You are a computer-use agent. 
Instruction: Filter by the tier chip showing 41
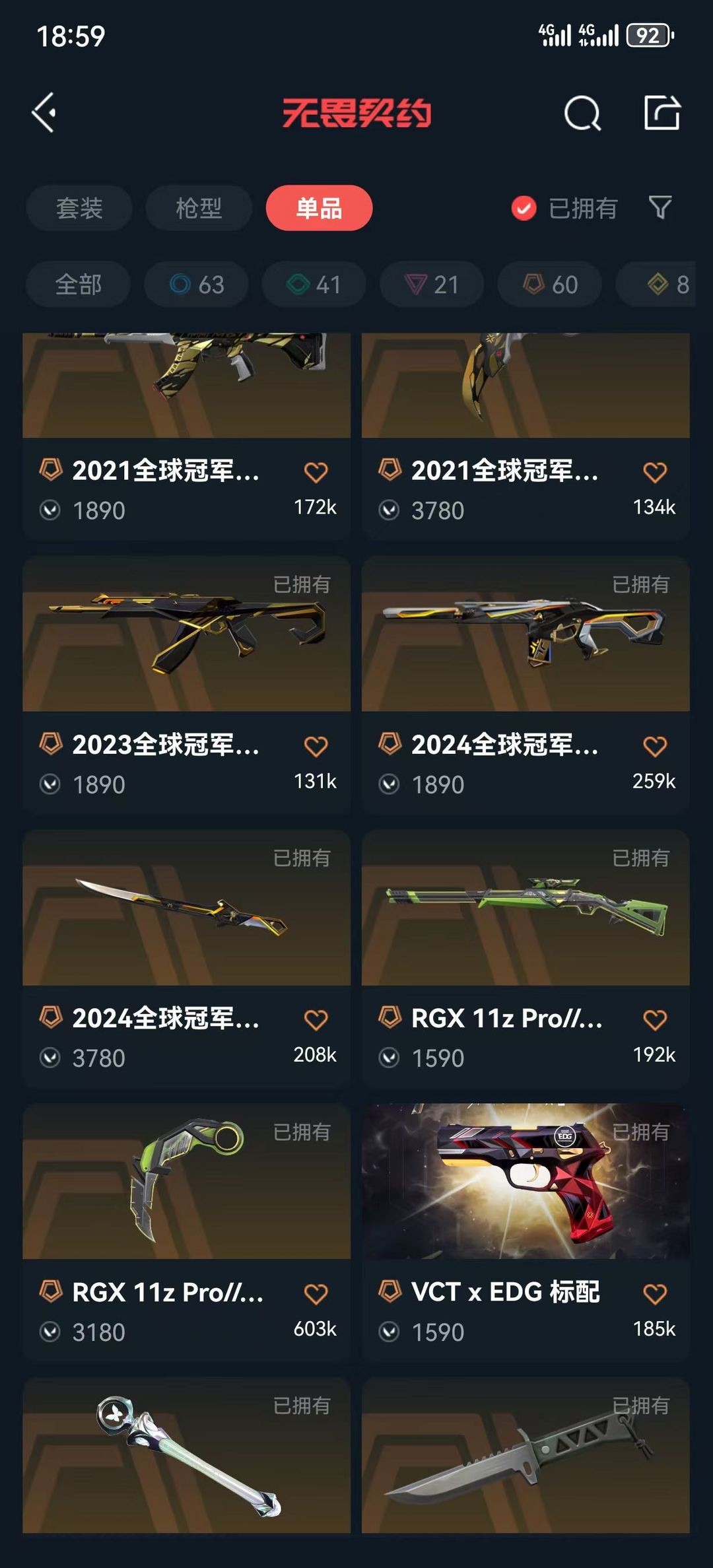[314, 285]
